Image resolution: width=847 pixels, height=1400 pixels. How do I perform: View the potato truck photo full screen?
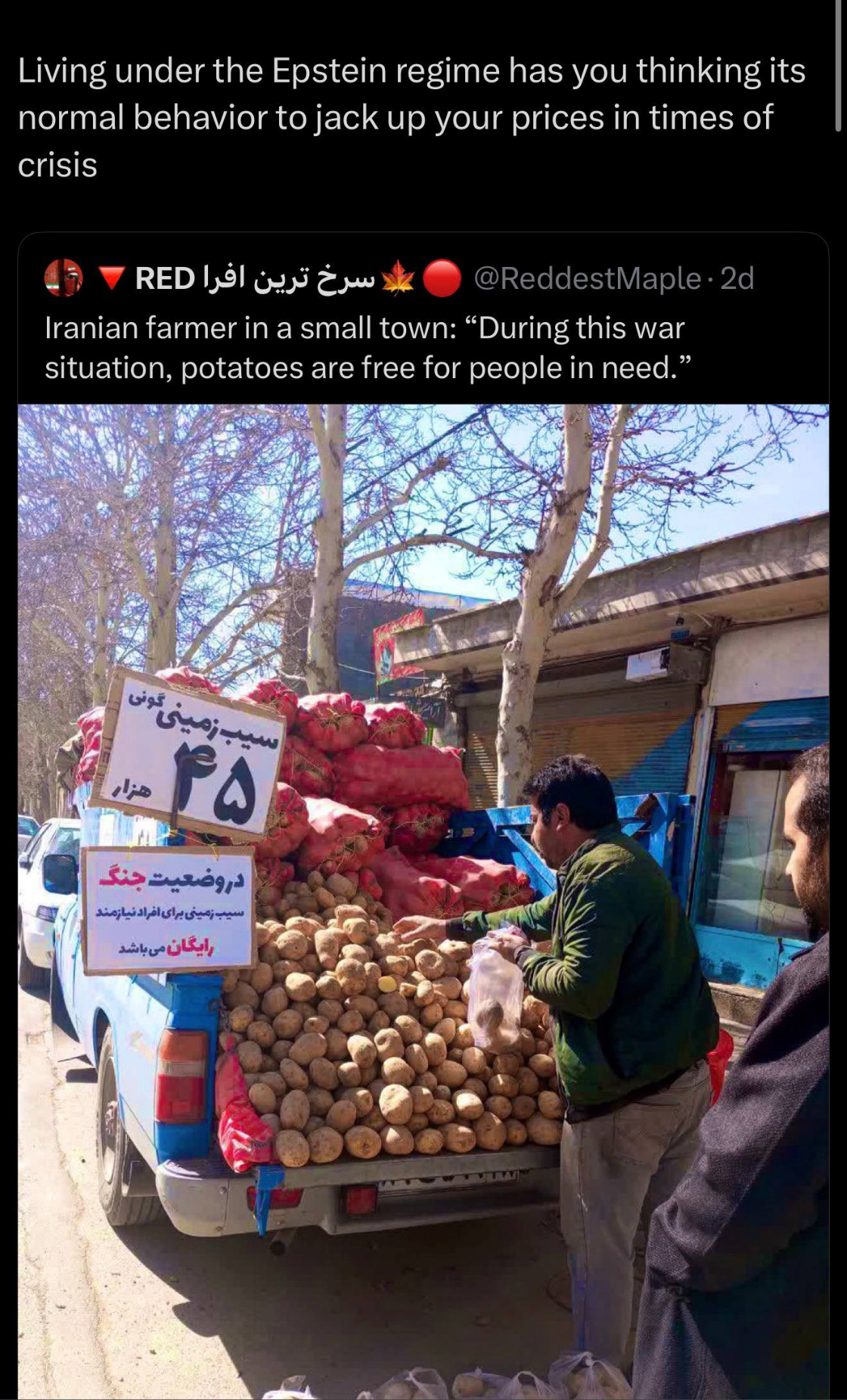[423, 900]
